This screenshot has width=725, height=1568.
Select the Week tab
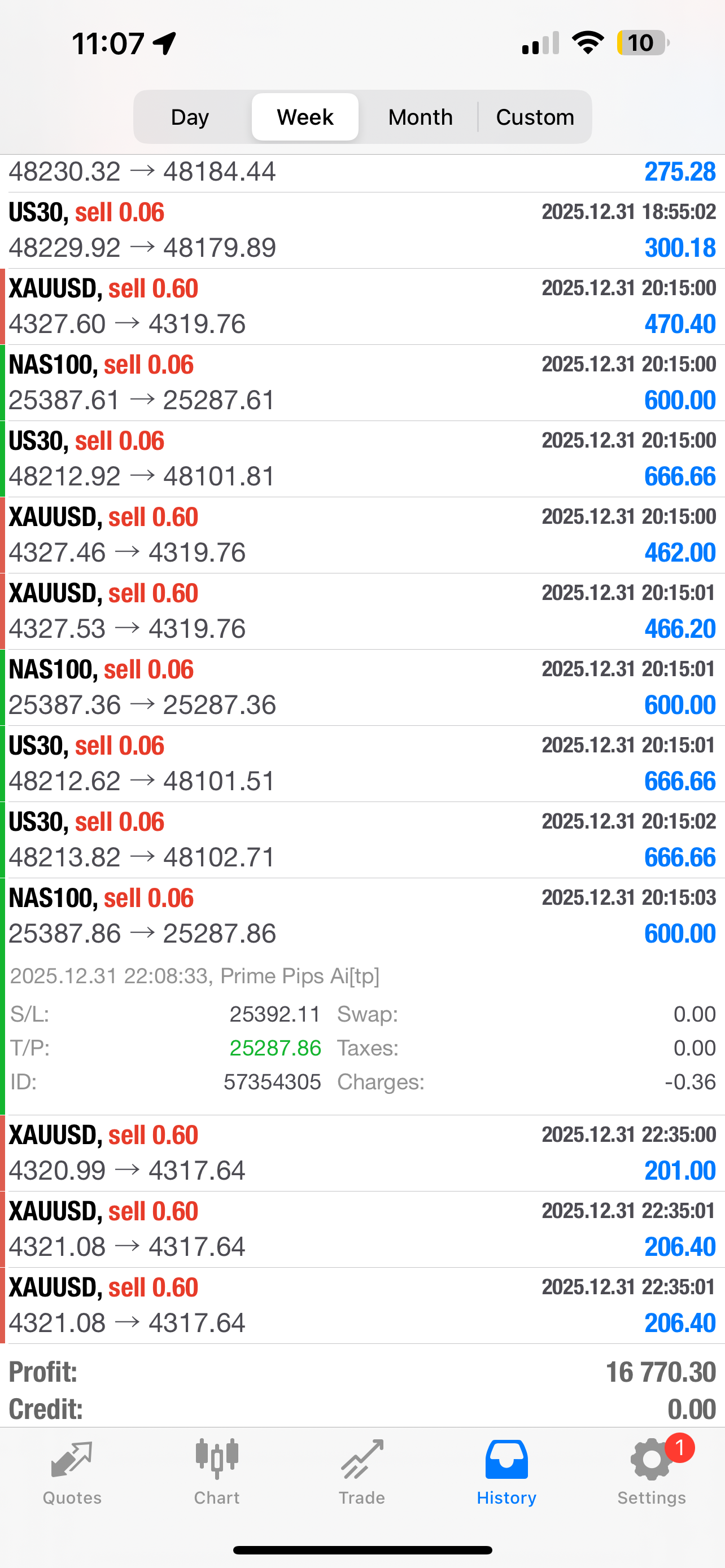304,116
